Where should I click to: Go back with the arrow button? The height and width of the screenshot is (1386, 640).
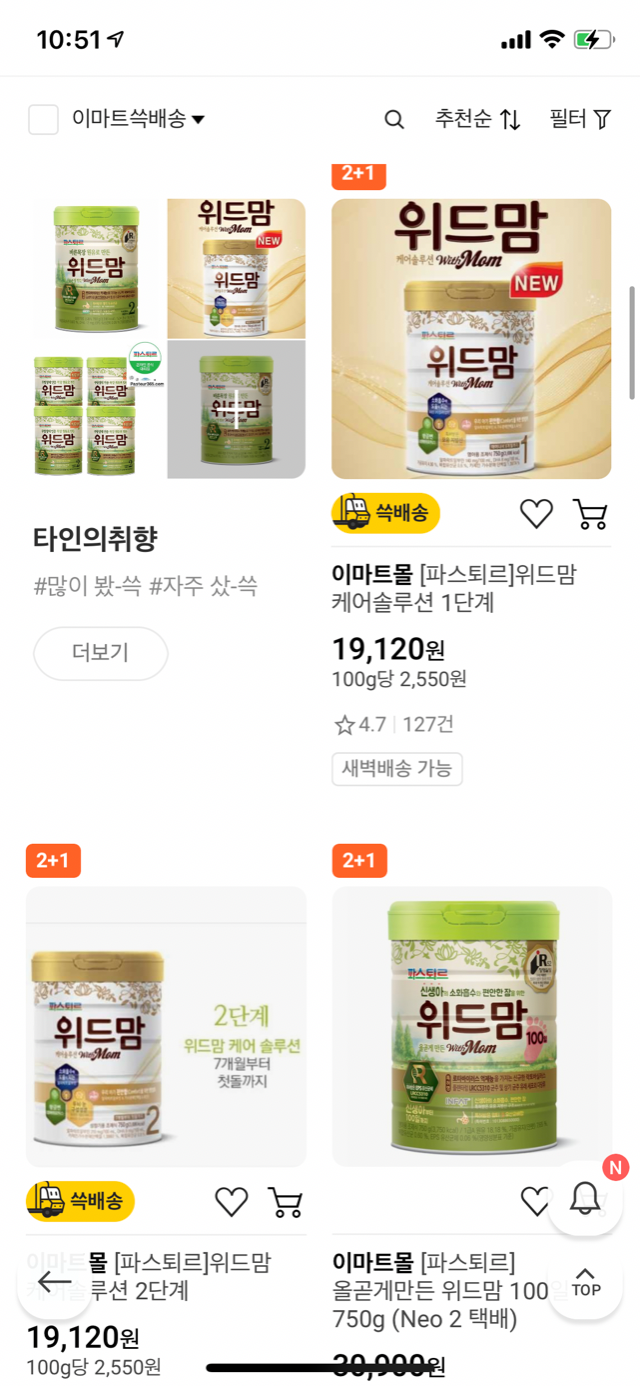(55, 1282)
